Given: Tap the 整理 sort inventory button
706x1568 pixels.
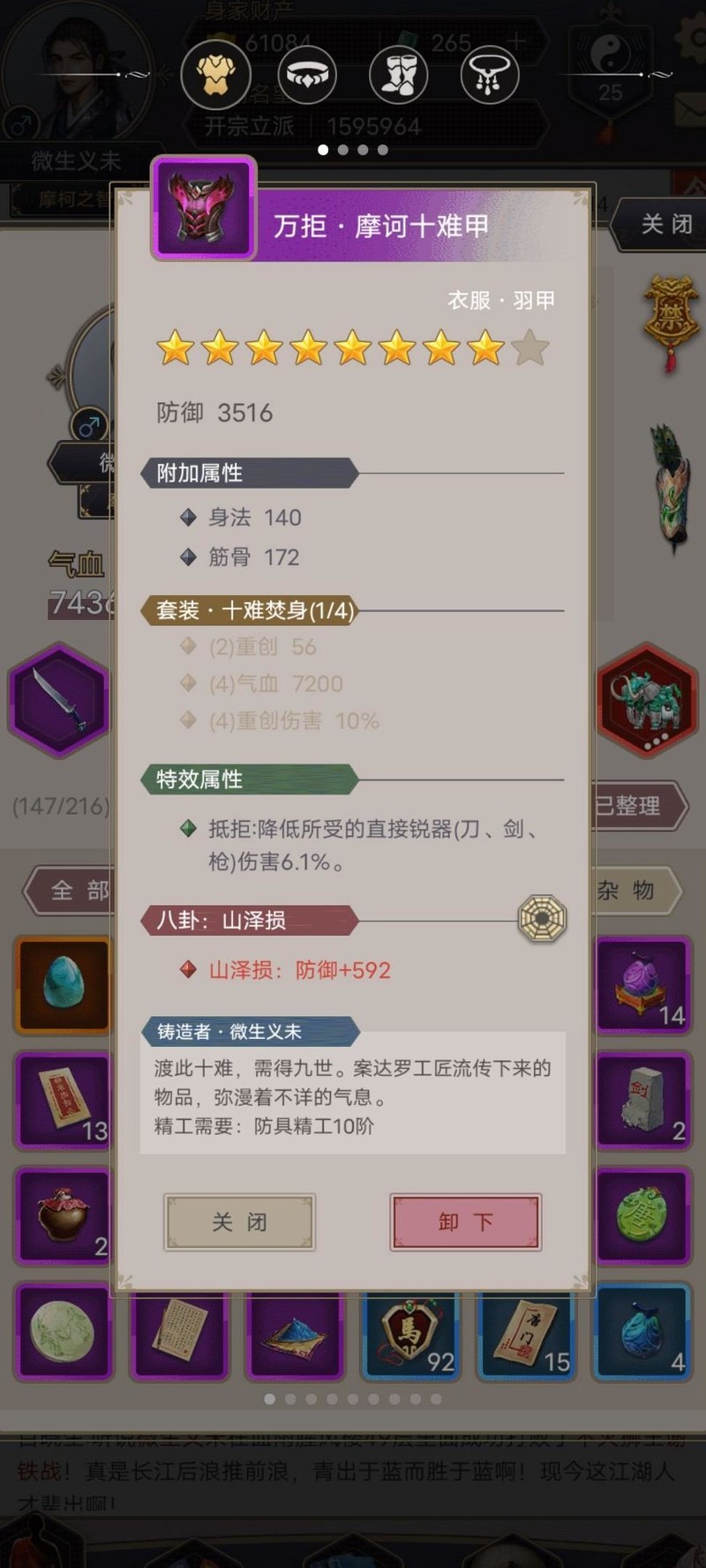Looking at the screenshot, I should coord(635,805).
